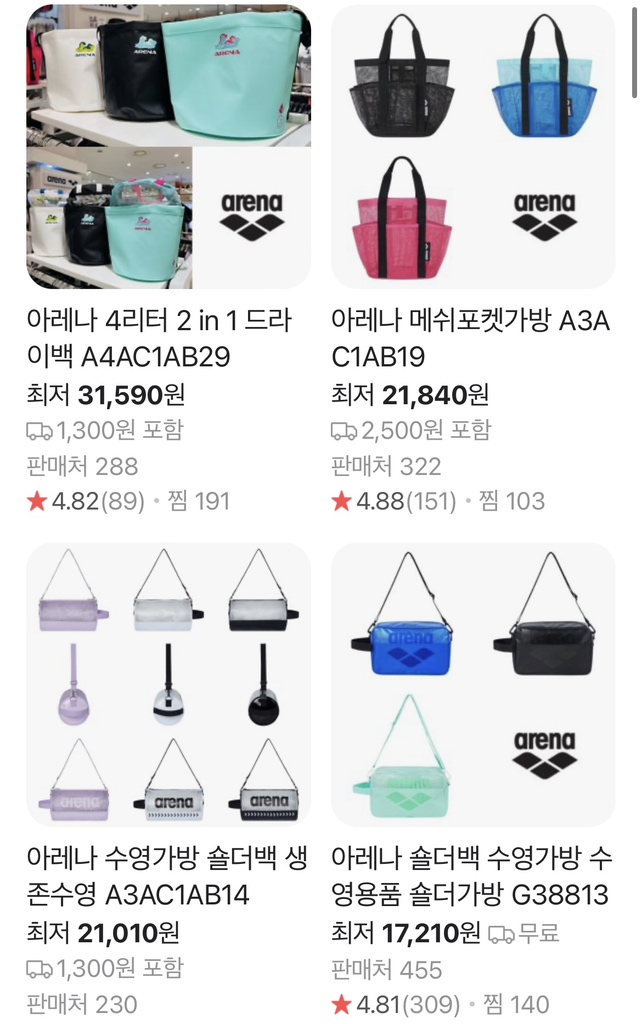Open the Arena 4-liter 2 in 1 dry bag product
The image size is (642, 1024).
pyautogui.click(x=168, y=147)
